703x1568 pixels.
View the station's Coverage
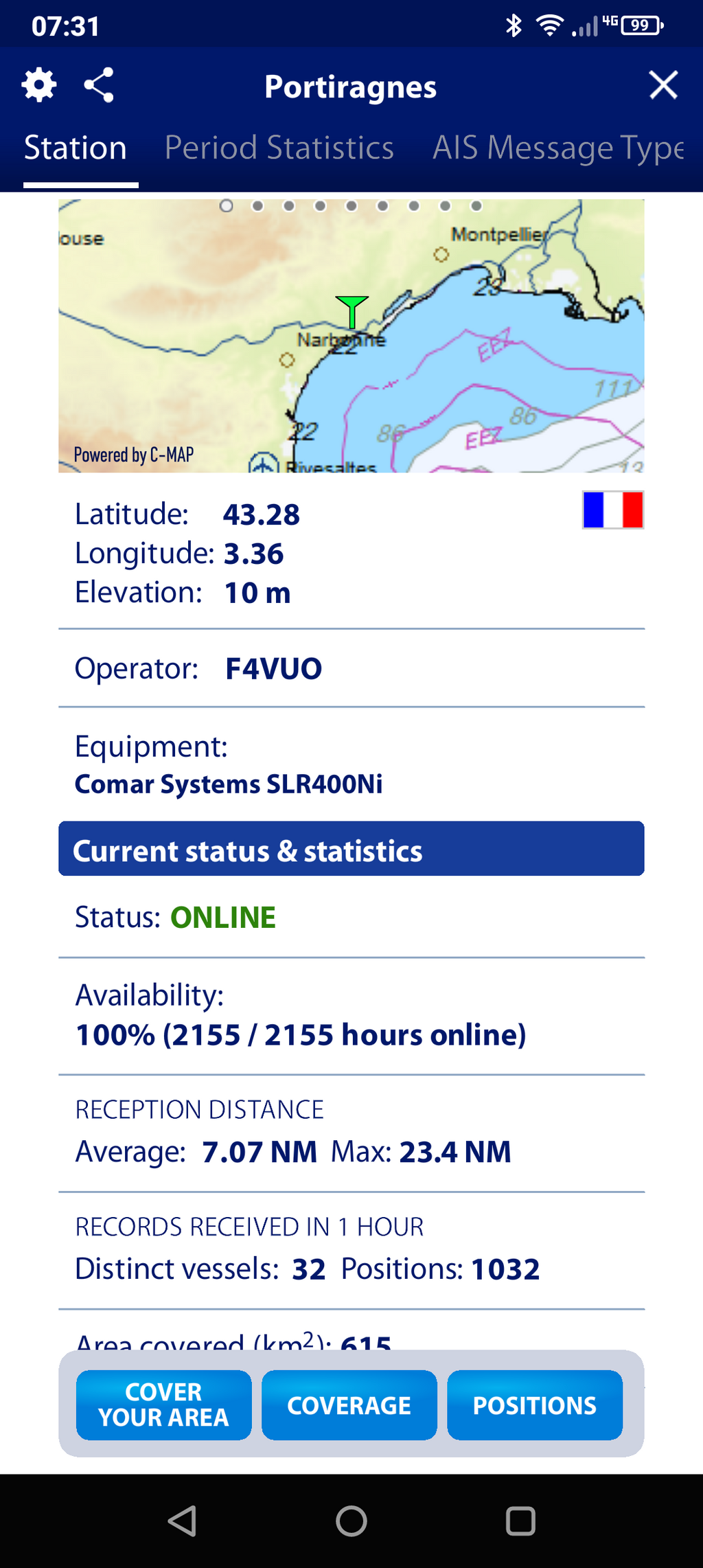click(x=349, y=1405)
